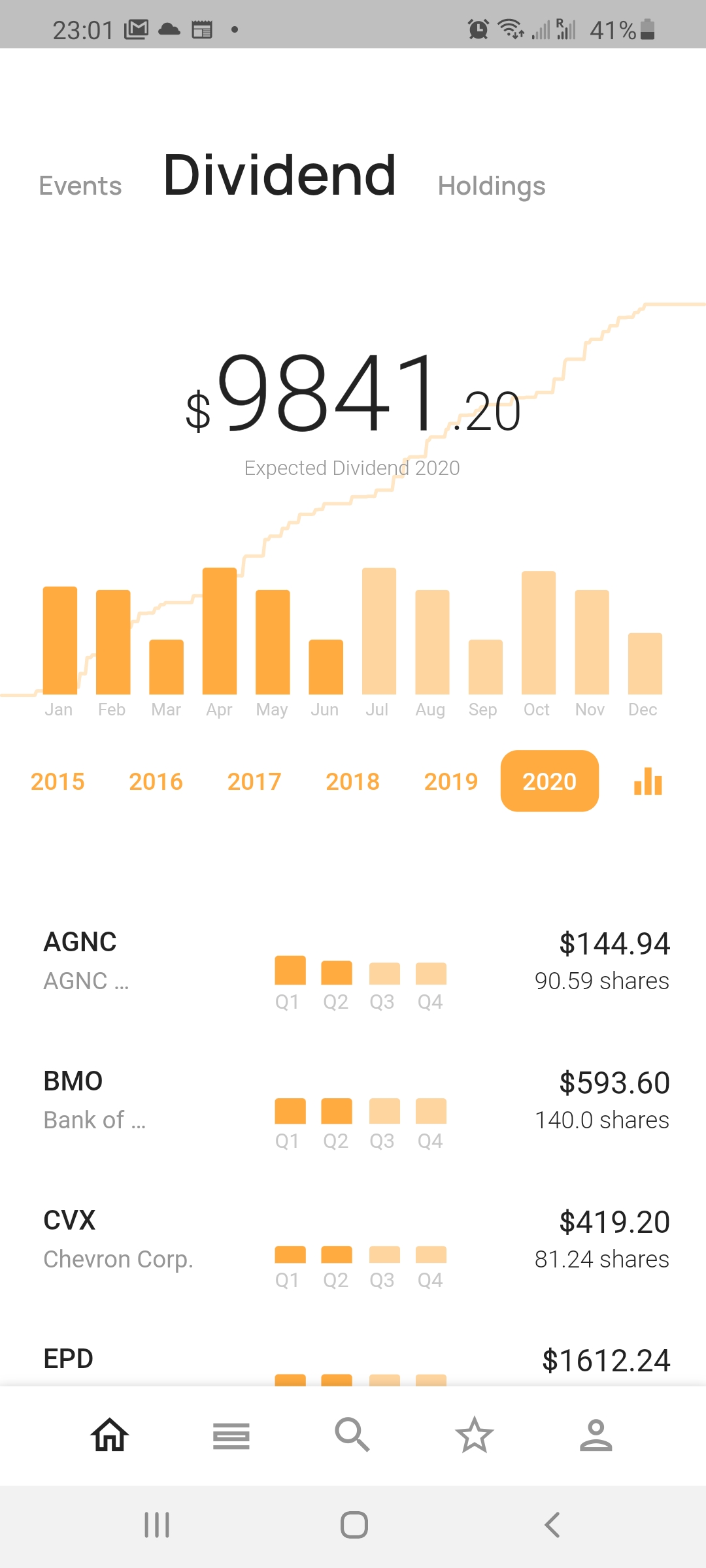This screenshot has width=706, height=1568.
Task: Select the list view icon in bottom navigation
Action: pos(231,1435)
